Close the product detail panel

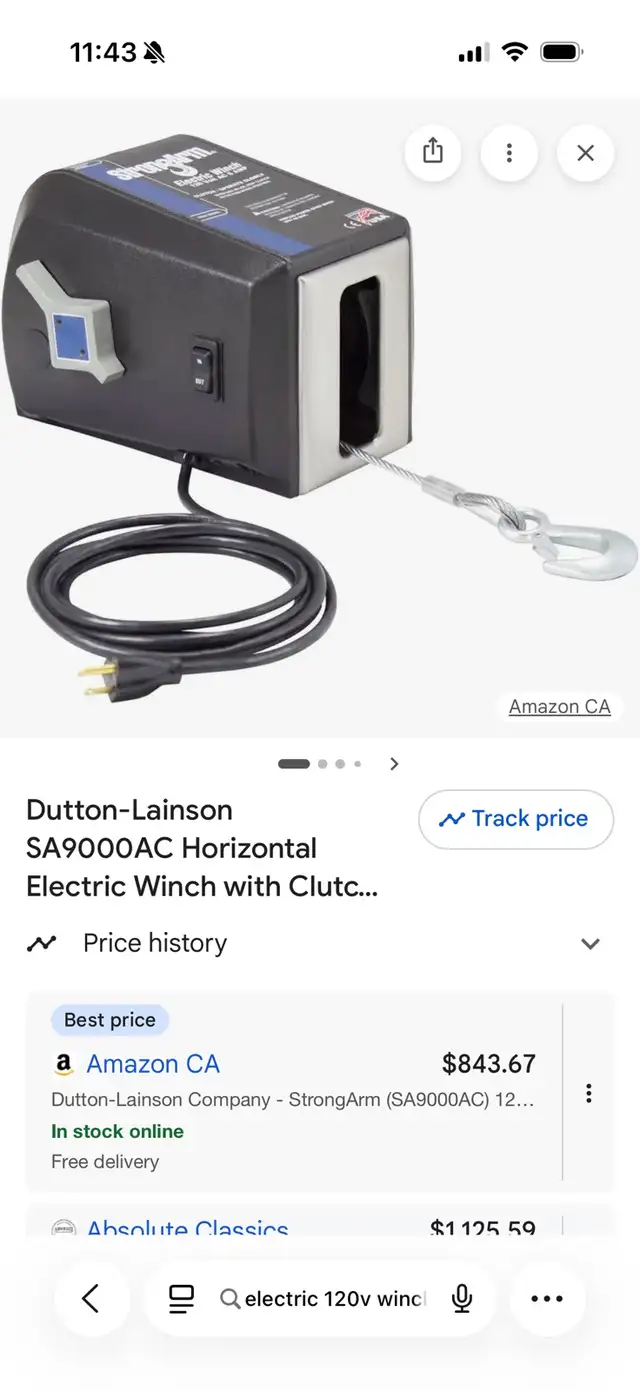tap(585, 153)
